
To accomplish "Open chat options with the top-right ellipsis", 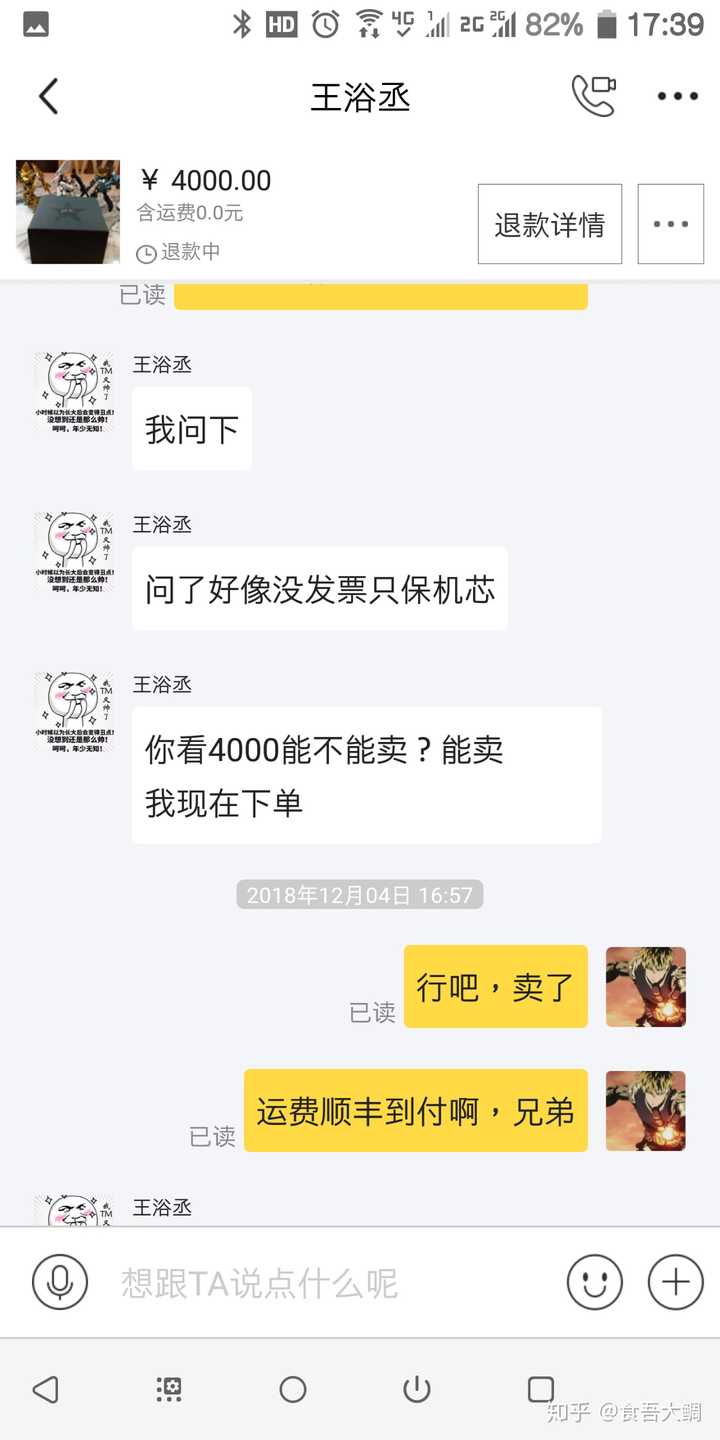I will (676, 95).
